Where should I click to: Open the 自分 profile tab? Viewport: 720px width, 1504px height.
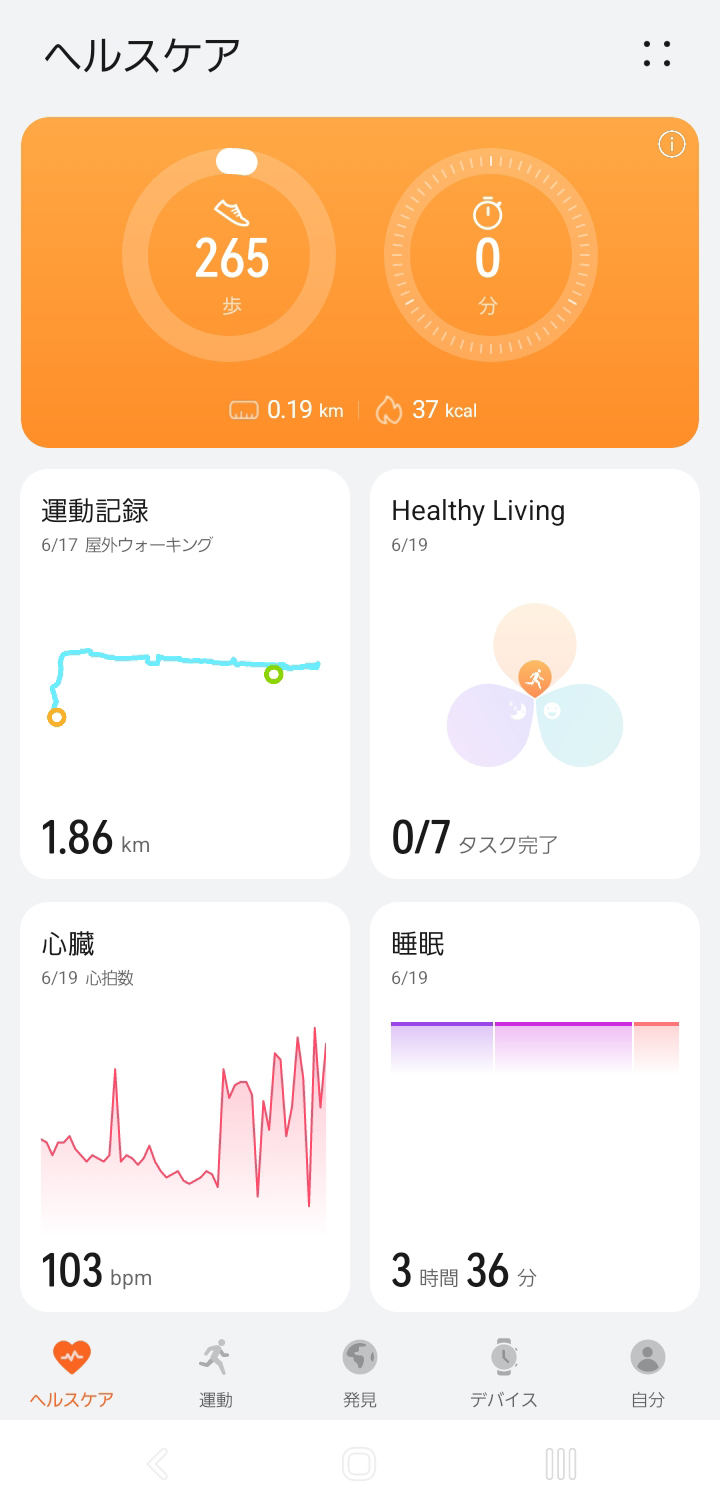pos(648,1374)
